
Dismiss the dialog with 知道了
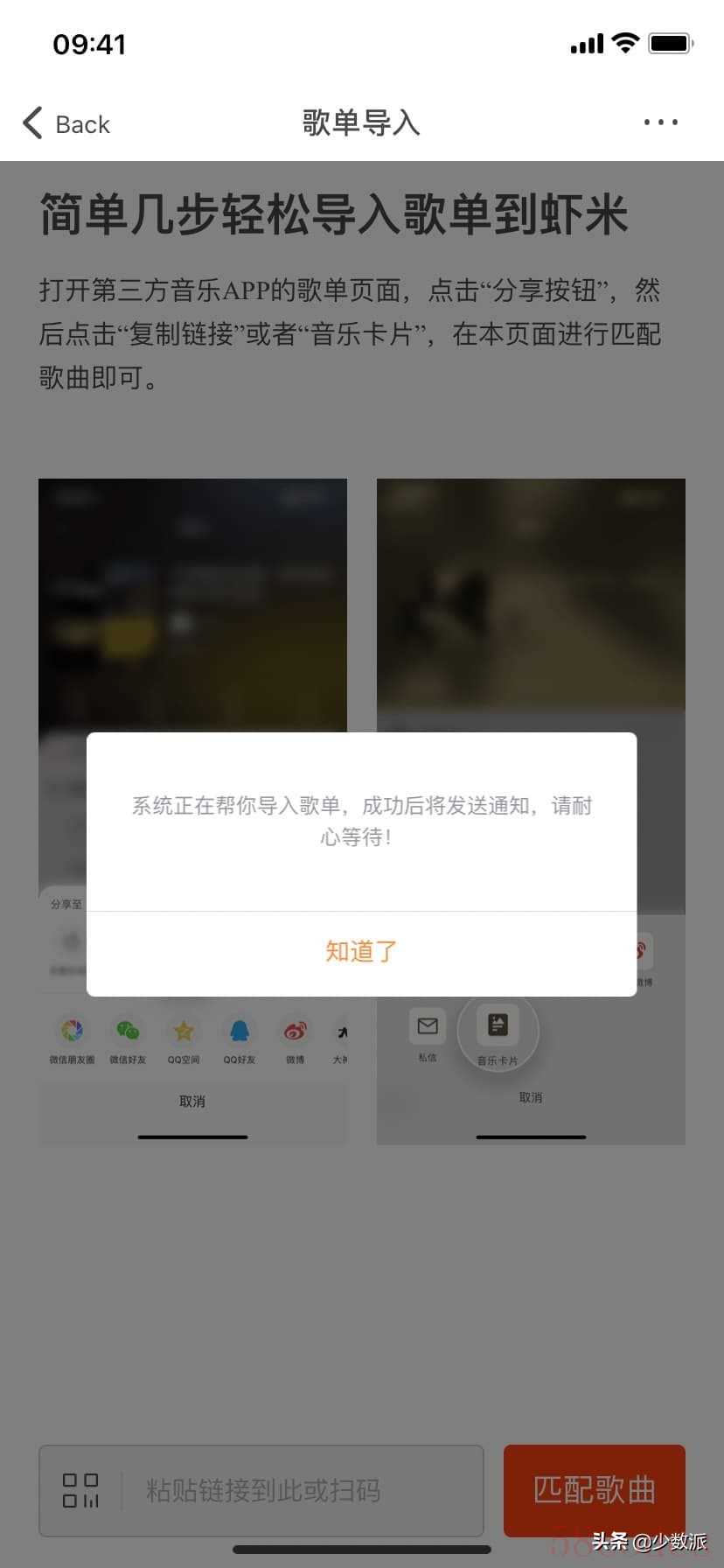tap(361, 951)
